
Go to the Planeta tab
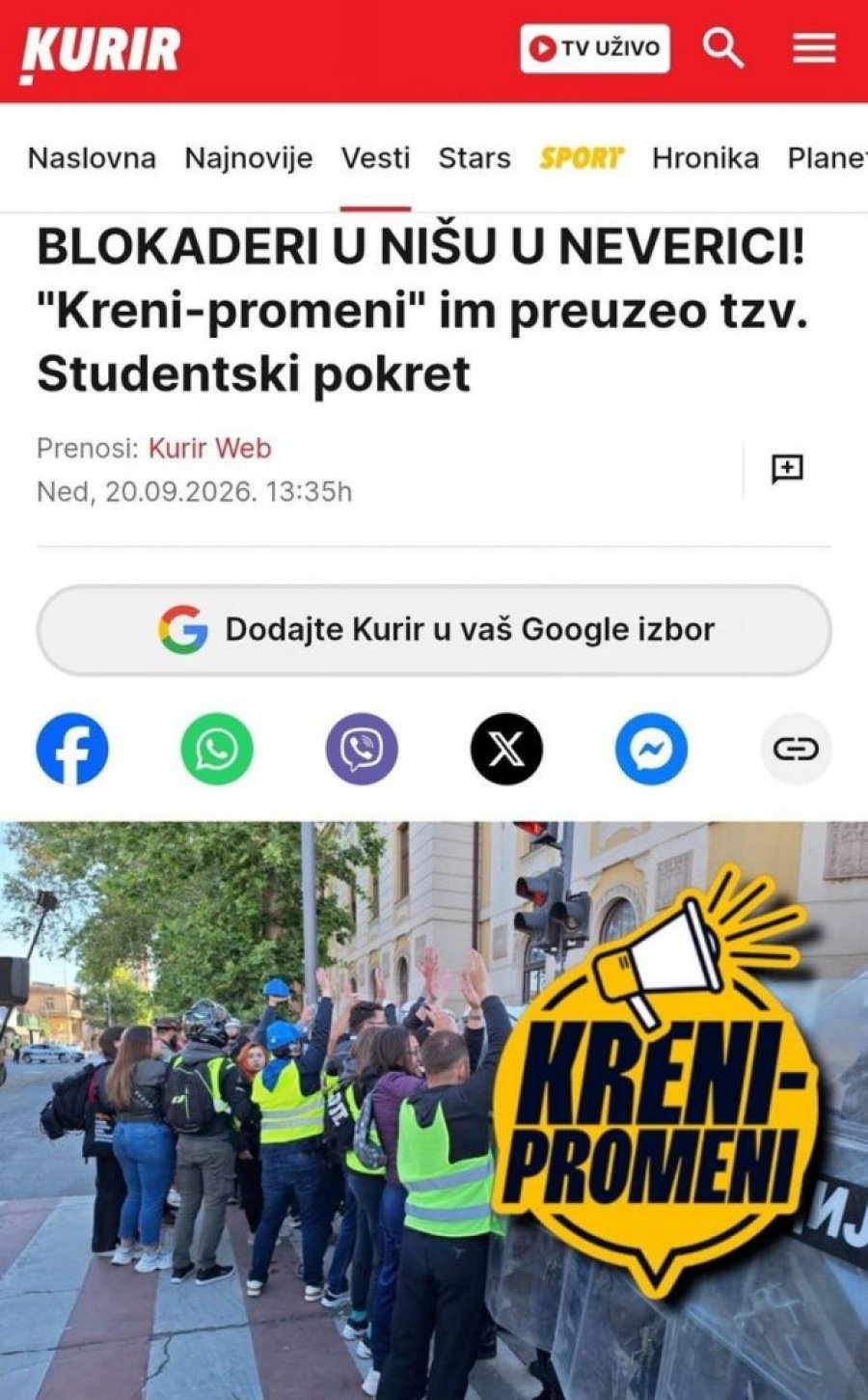[827, 158]
